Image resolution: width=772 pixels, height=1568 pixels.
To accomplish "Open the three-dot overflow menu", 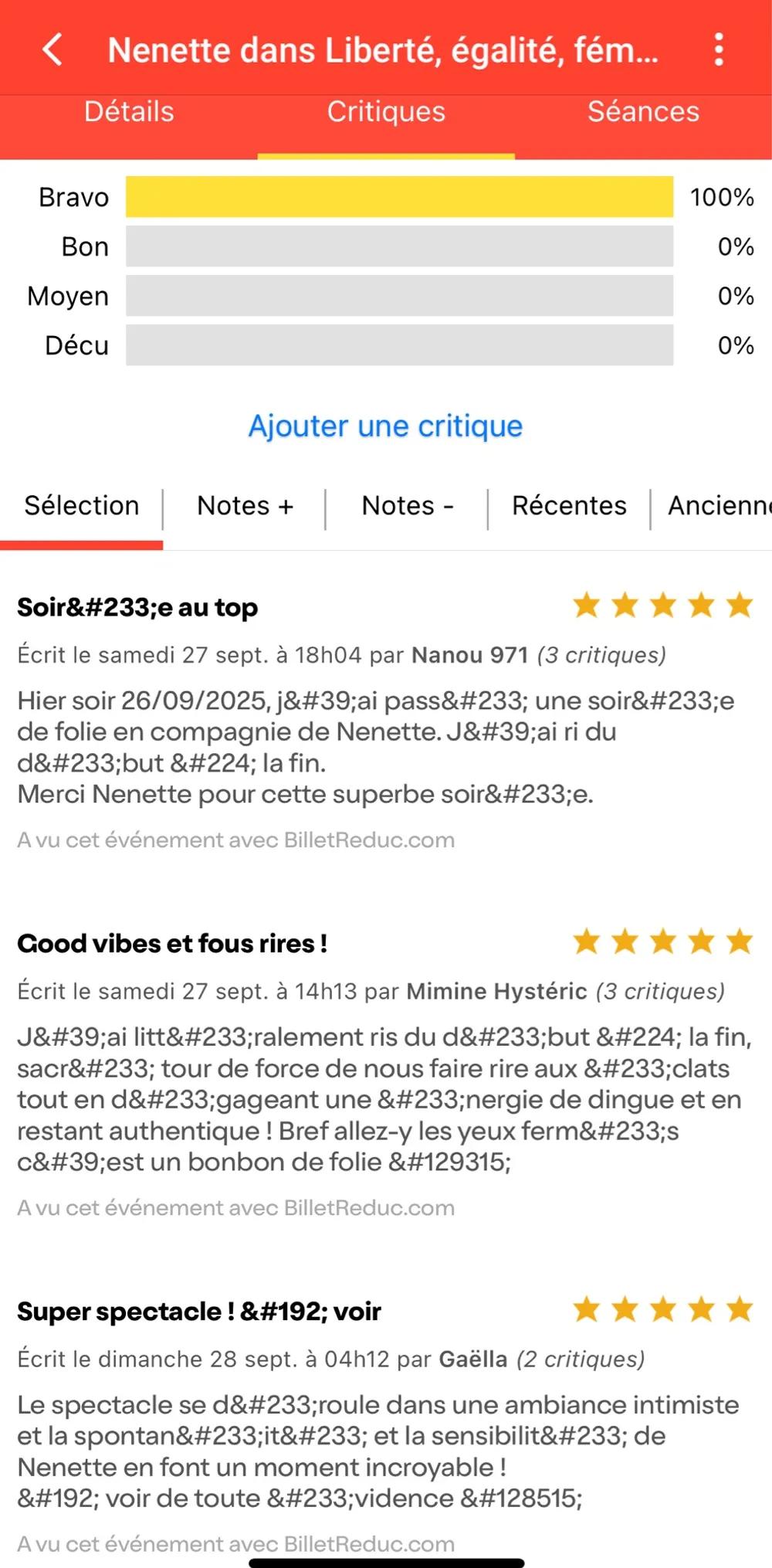I will pyautogui.click(x=719, y=49).
